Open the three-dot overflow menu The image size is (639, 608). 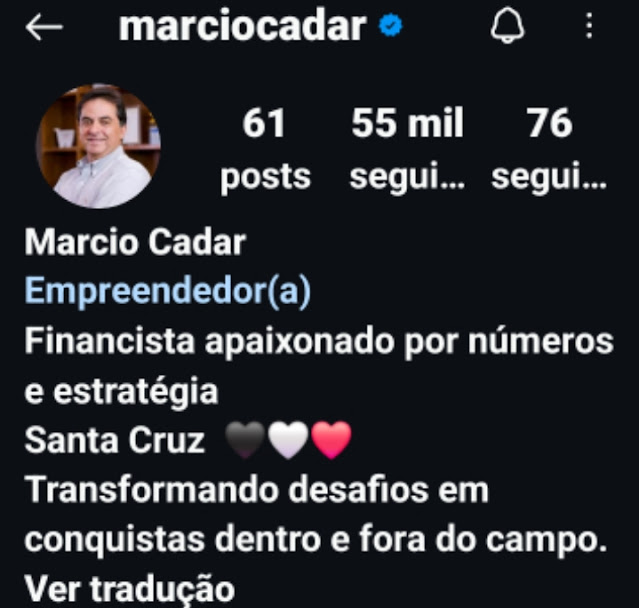pos(590,28)
